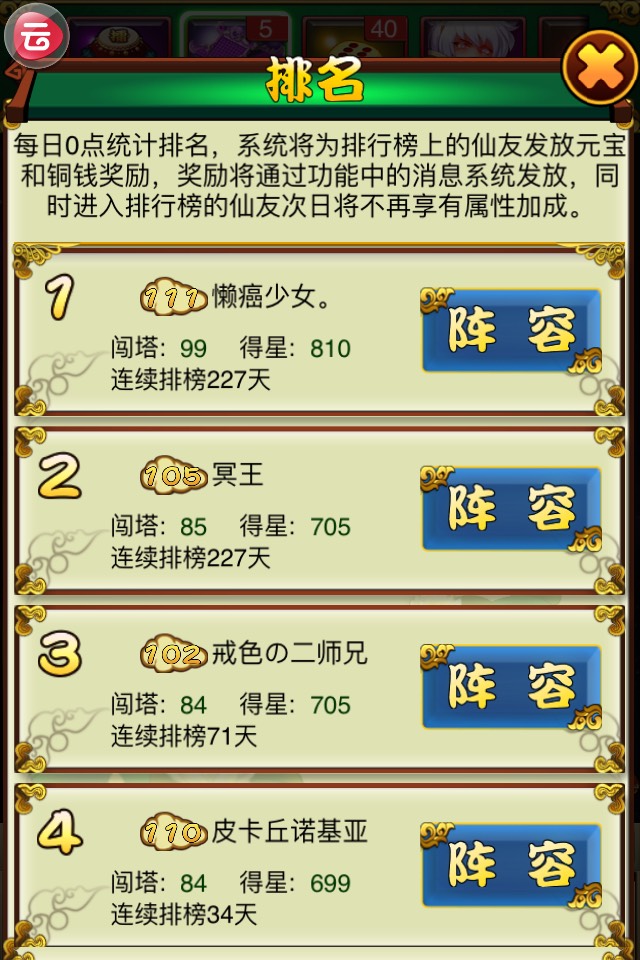Viewport: 640px width, 960px height.
Task: Open the red 云 cloud icon
Action: coord(36,35)
